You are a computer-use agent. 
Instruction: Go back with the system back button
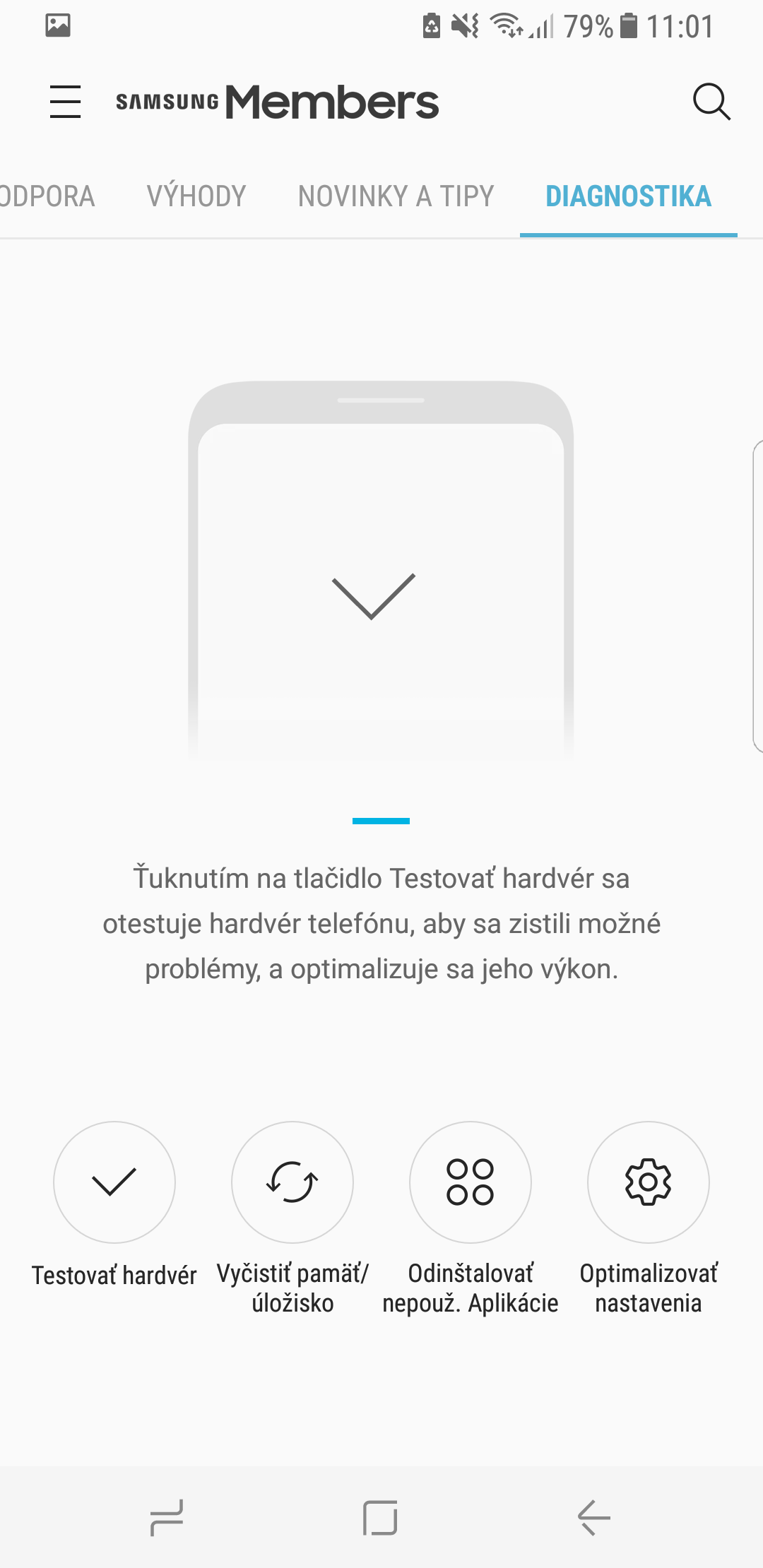[593, 1517]
